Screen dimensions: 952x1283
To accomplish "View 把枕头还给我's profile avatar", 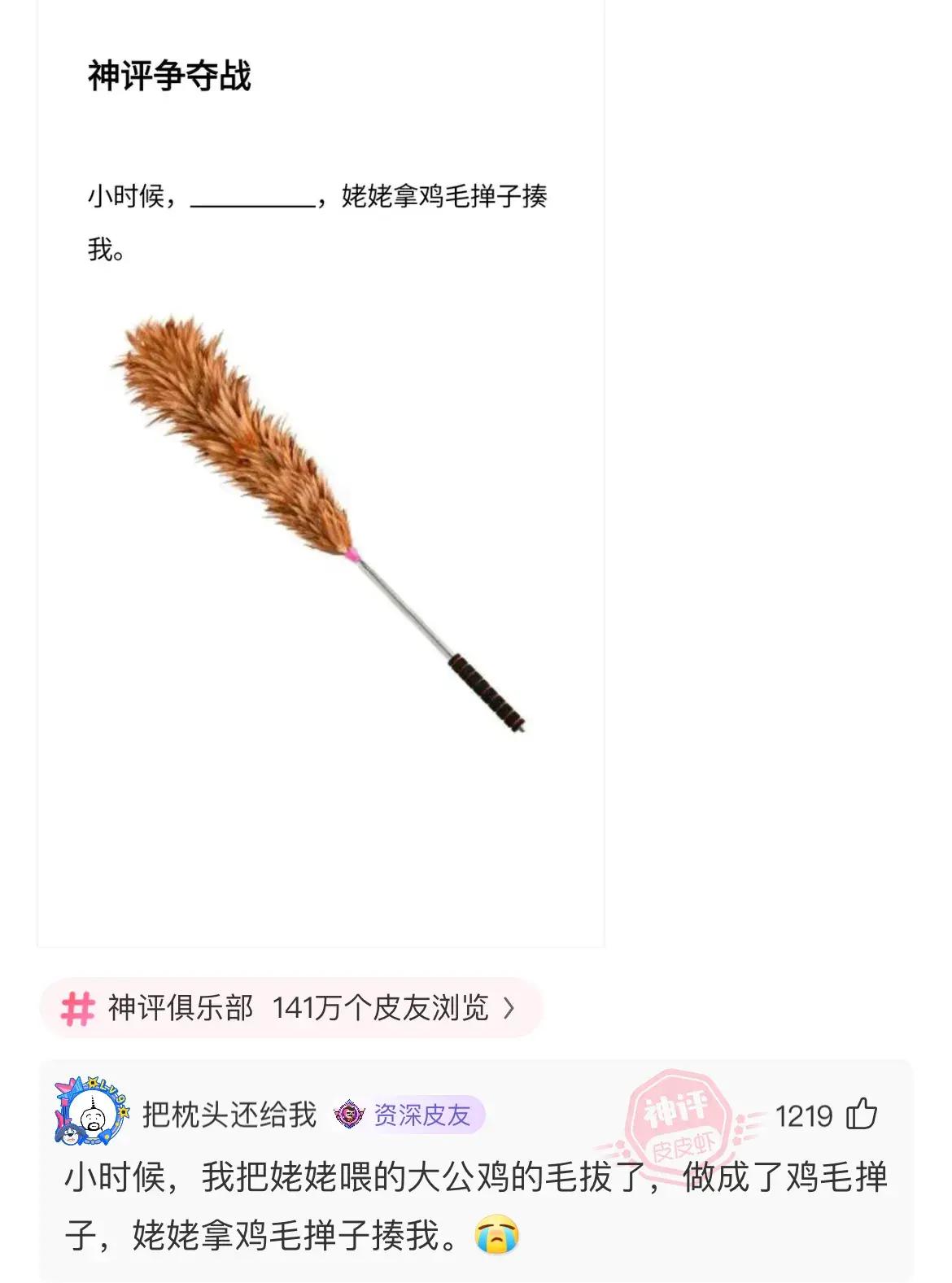I will [92, 1113].
